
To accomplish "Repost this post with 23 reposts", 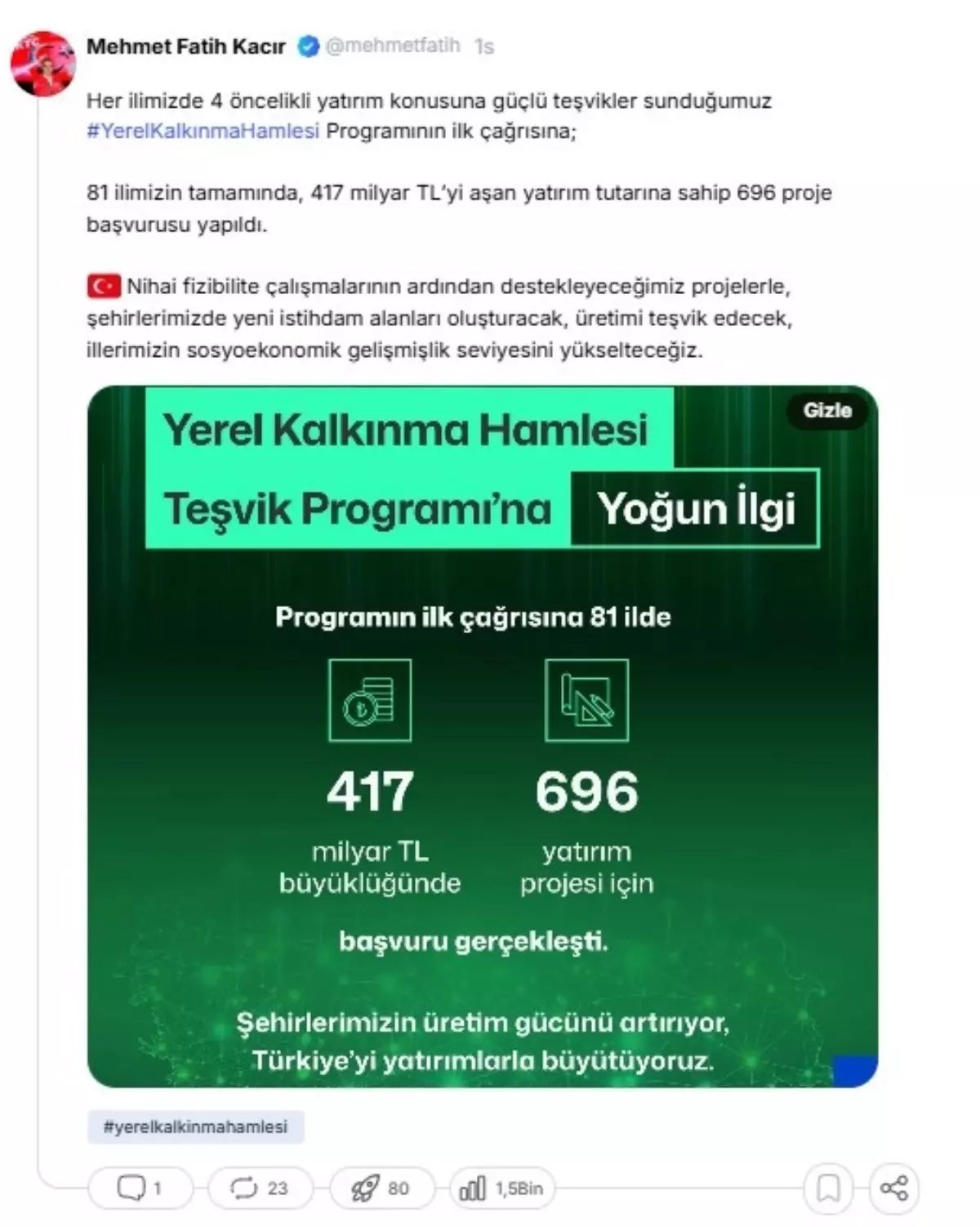I will (259, 1188).
